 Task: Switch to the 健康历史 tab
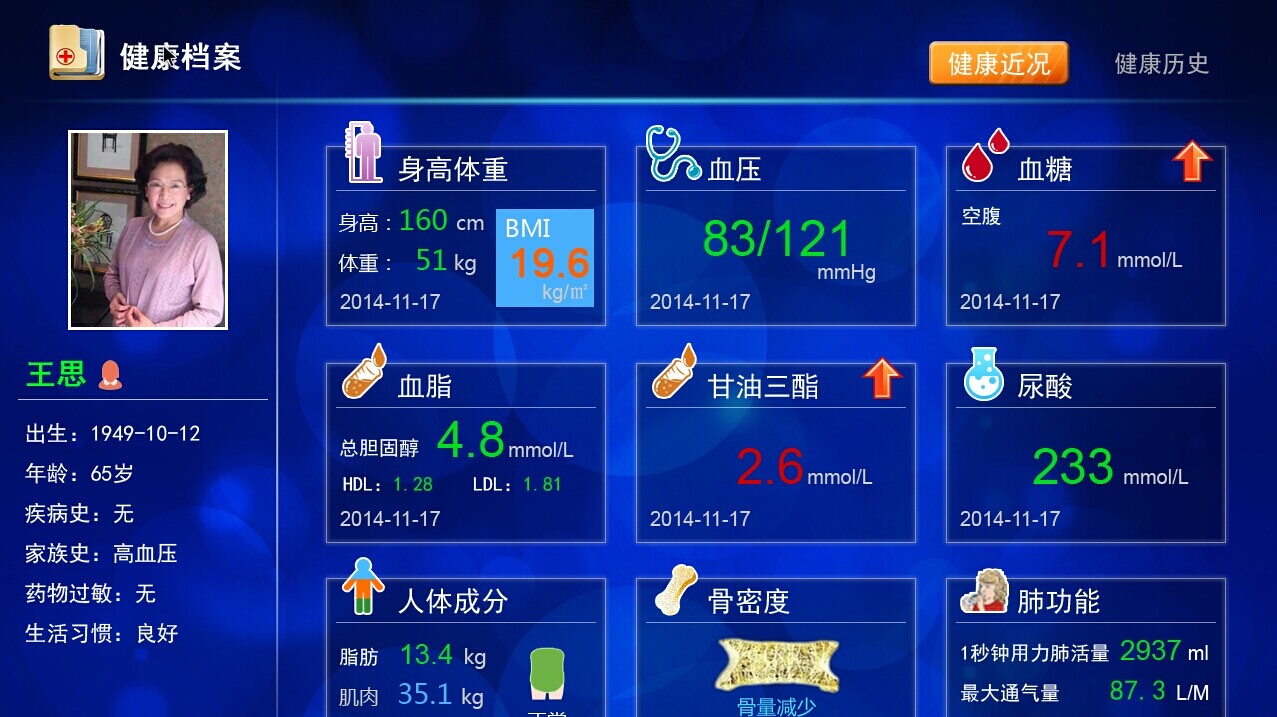coord(1161,64)
